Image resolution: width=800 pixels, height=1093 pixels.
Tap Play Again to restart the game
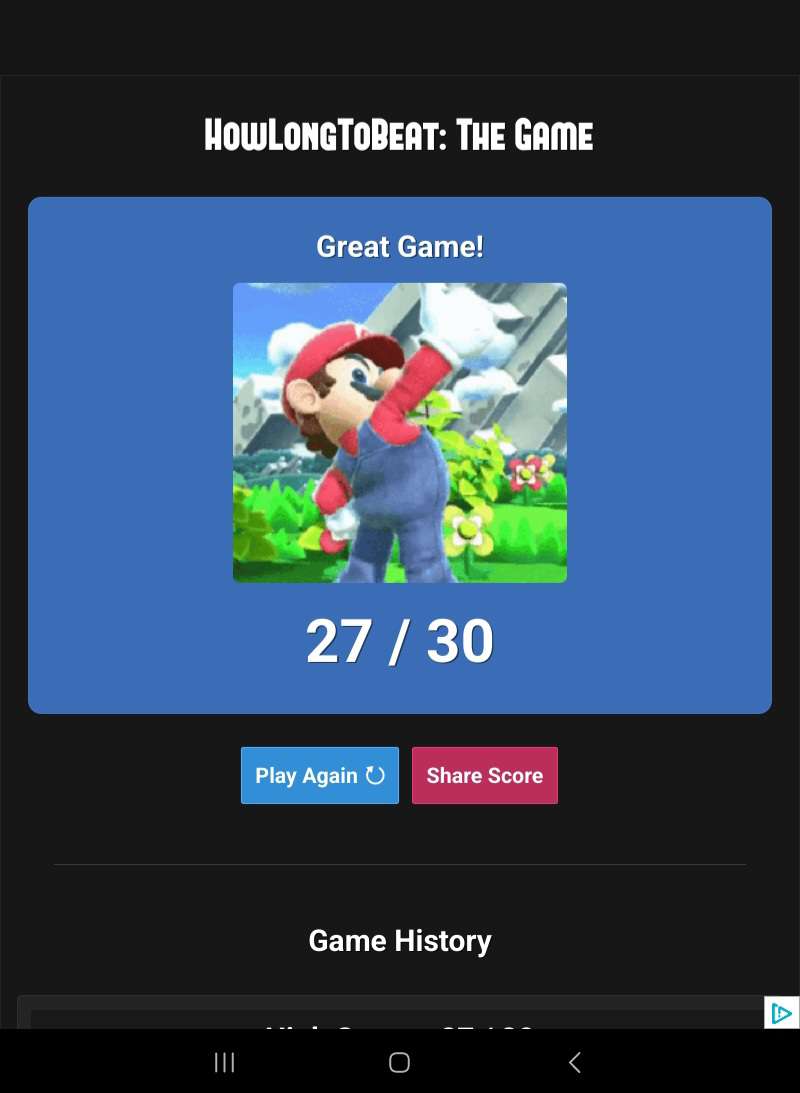[x=320, y=775]
